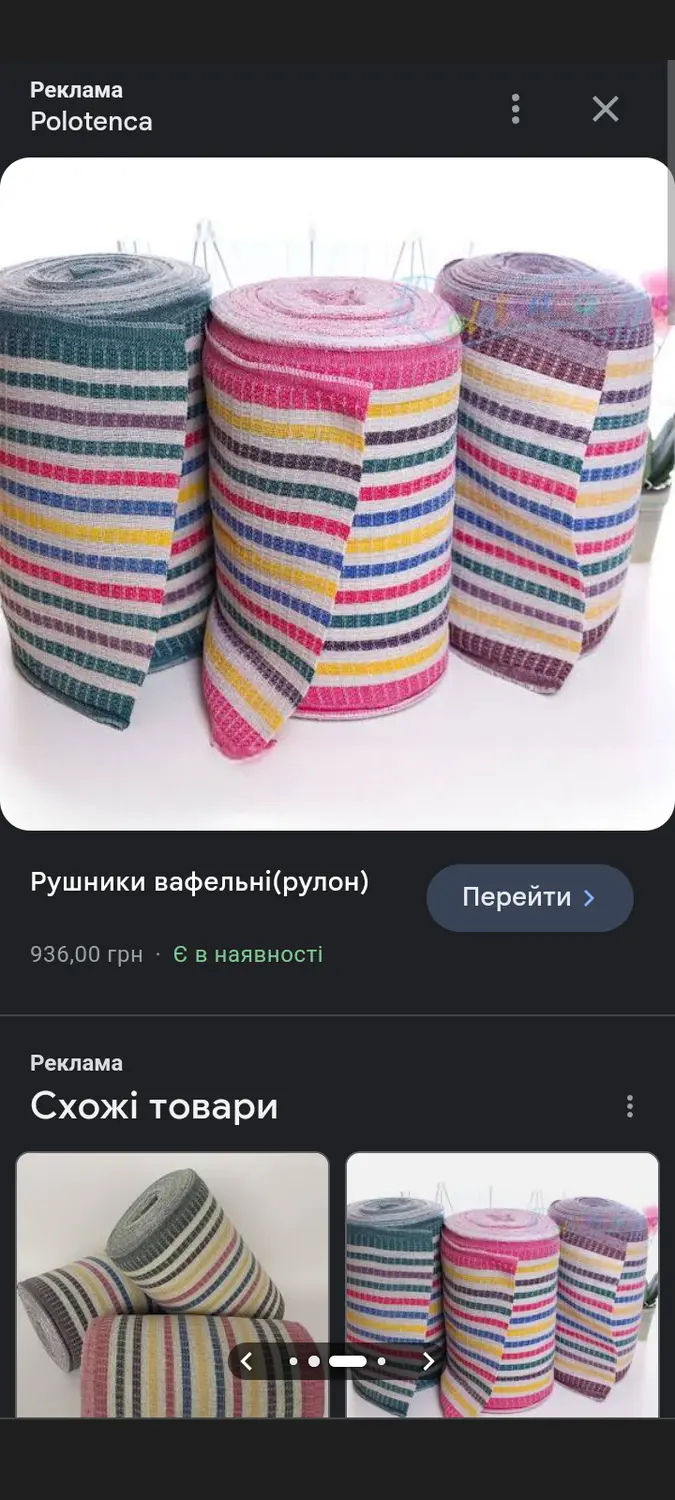Close the Polotenca ad panel
The image size is (675, 1500).
[605, 109]
